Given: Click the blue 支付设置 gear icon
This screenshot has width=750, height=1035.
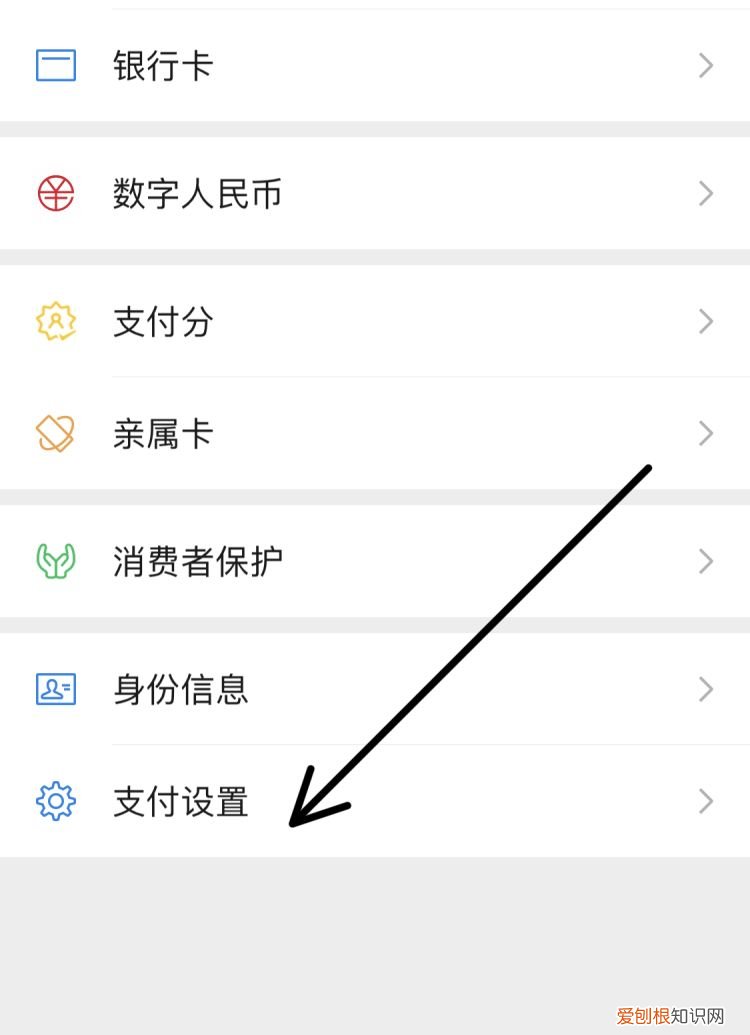Looking at the screenshot, I should coord(55,801).
